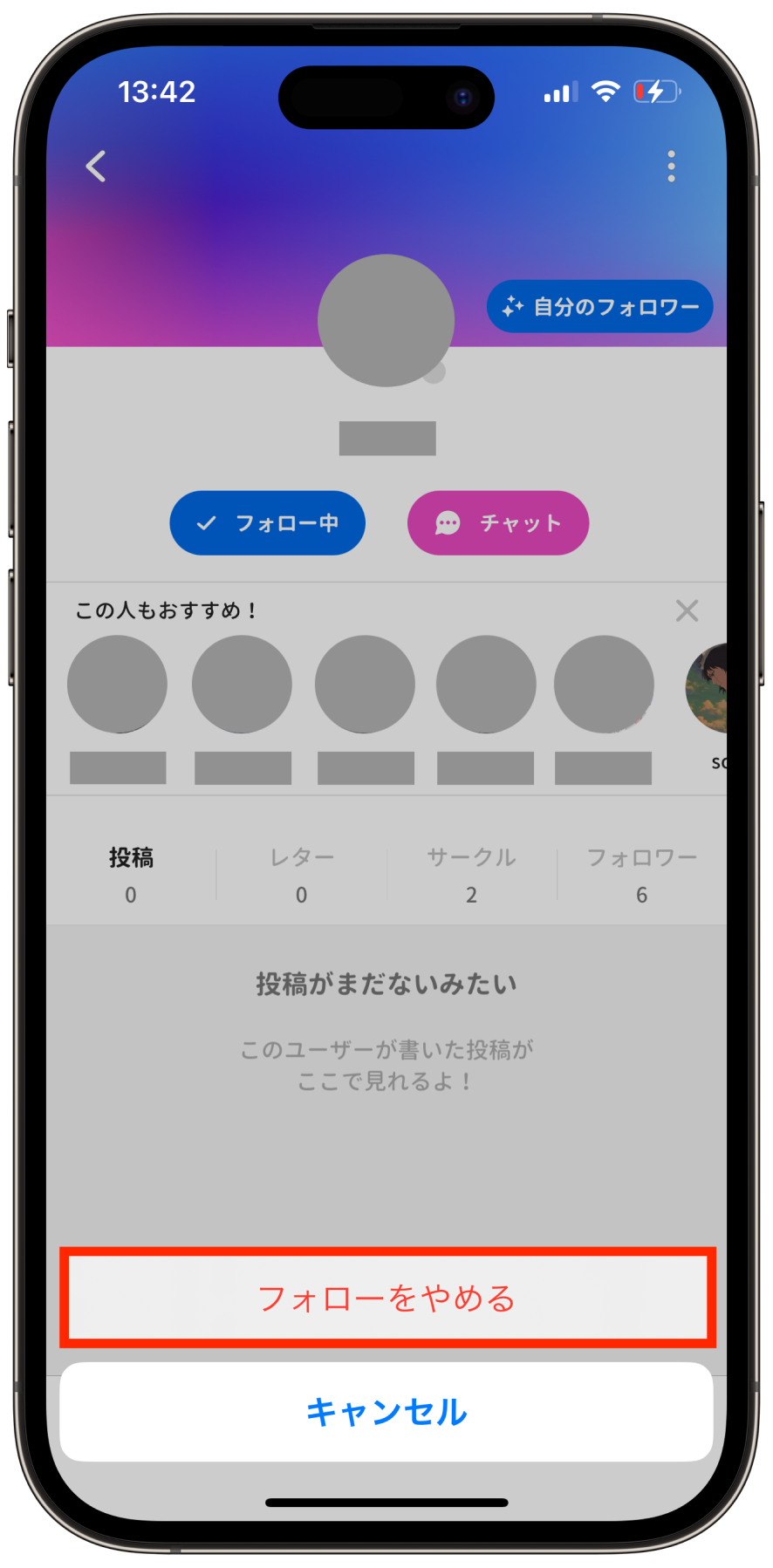Go back with the top-left arrow
This screenshot has width=773, height=1568.
click(96, 166)
